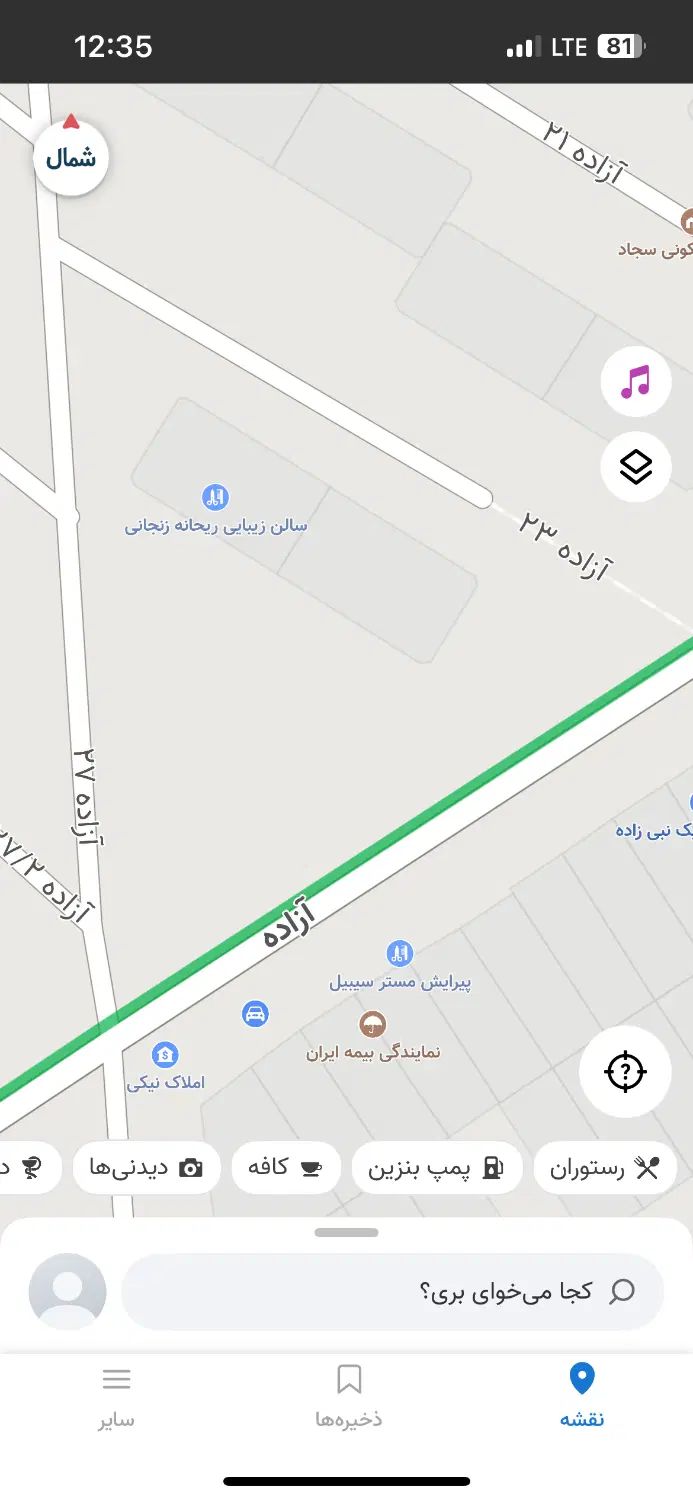Open سالن زیبایی ریحانه زنجانی place marker
This screenshot has width=693, height=1500.
(x=215, y=497)
